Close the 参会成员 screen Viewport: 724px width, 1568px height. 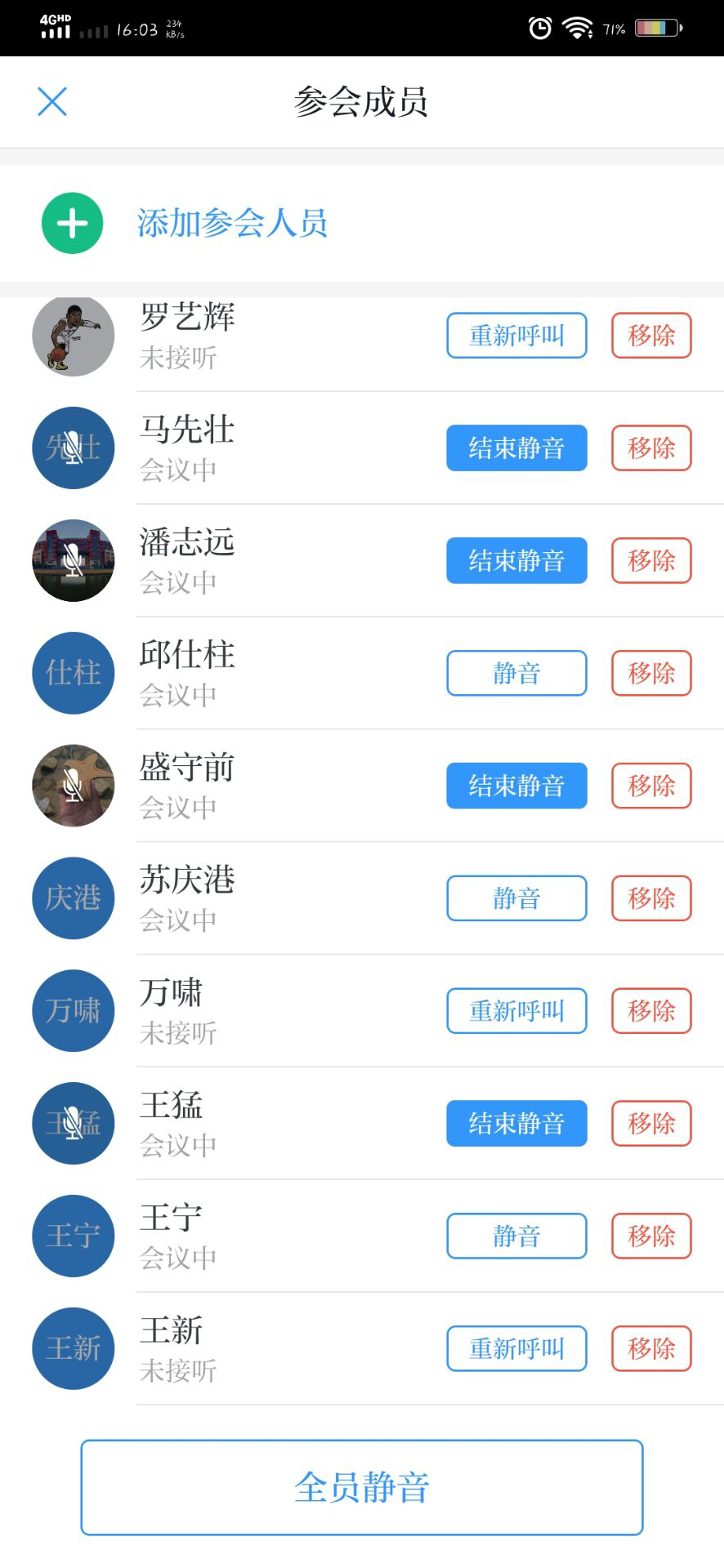[x=52, y=102]
